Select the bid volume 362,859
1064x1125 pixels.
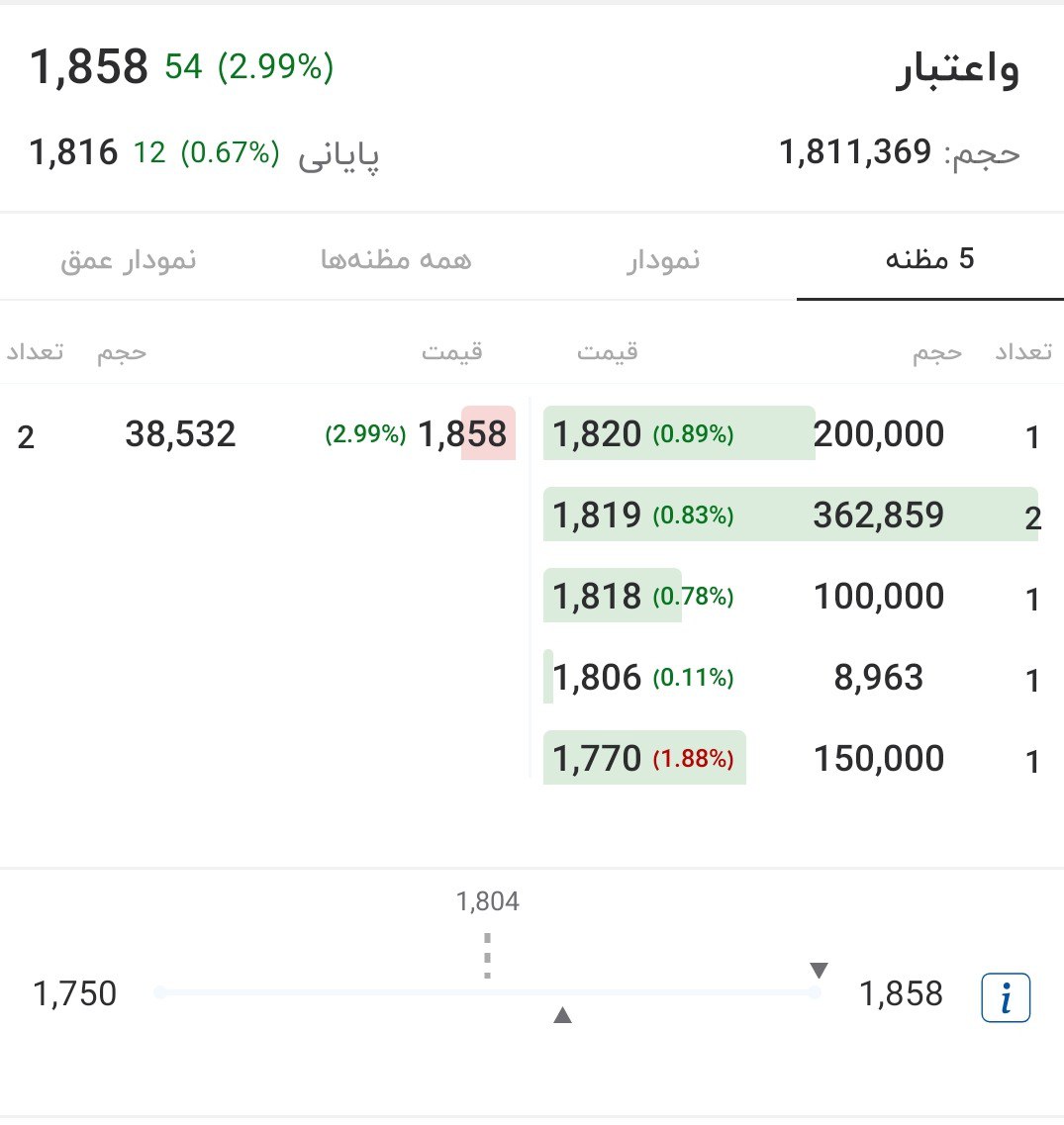click(x=877, y=515)
